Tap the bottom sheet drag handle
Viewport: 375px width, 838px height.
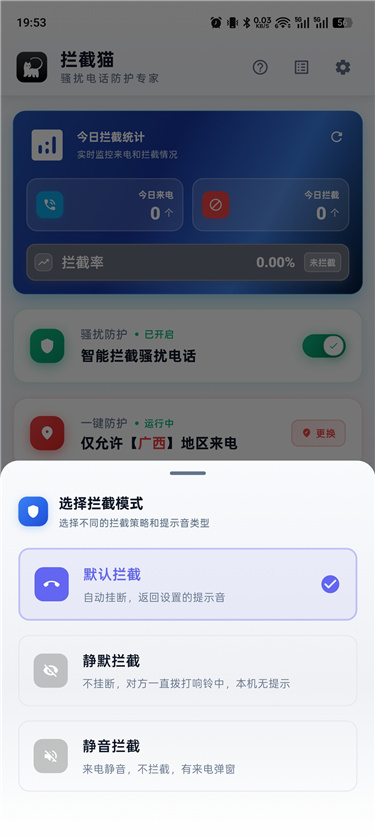pos(188,473)
